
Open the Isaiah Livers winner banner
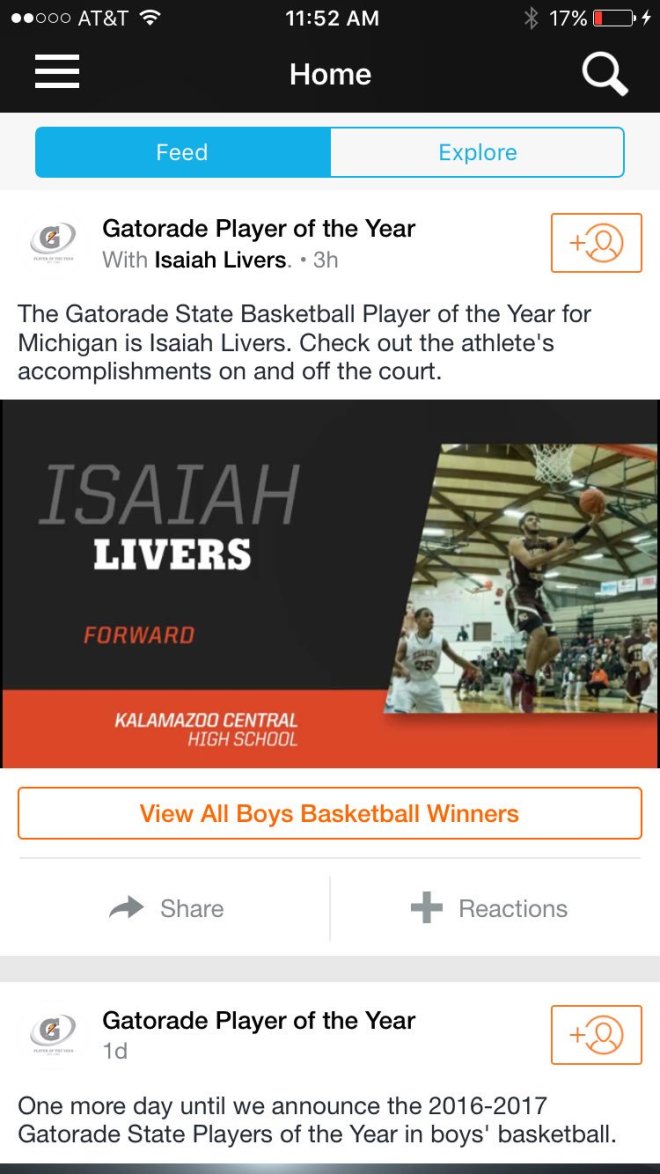[x=330, y=583]
